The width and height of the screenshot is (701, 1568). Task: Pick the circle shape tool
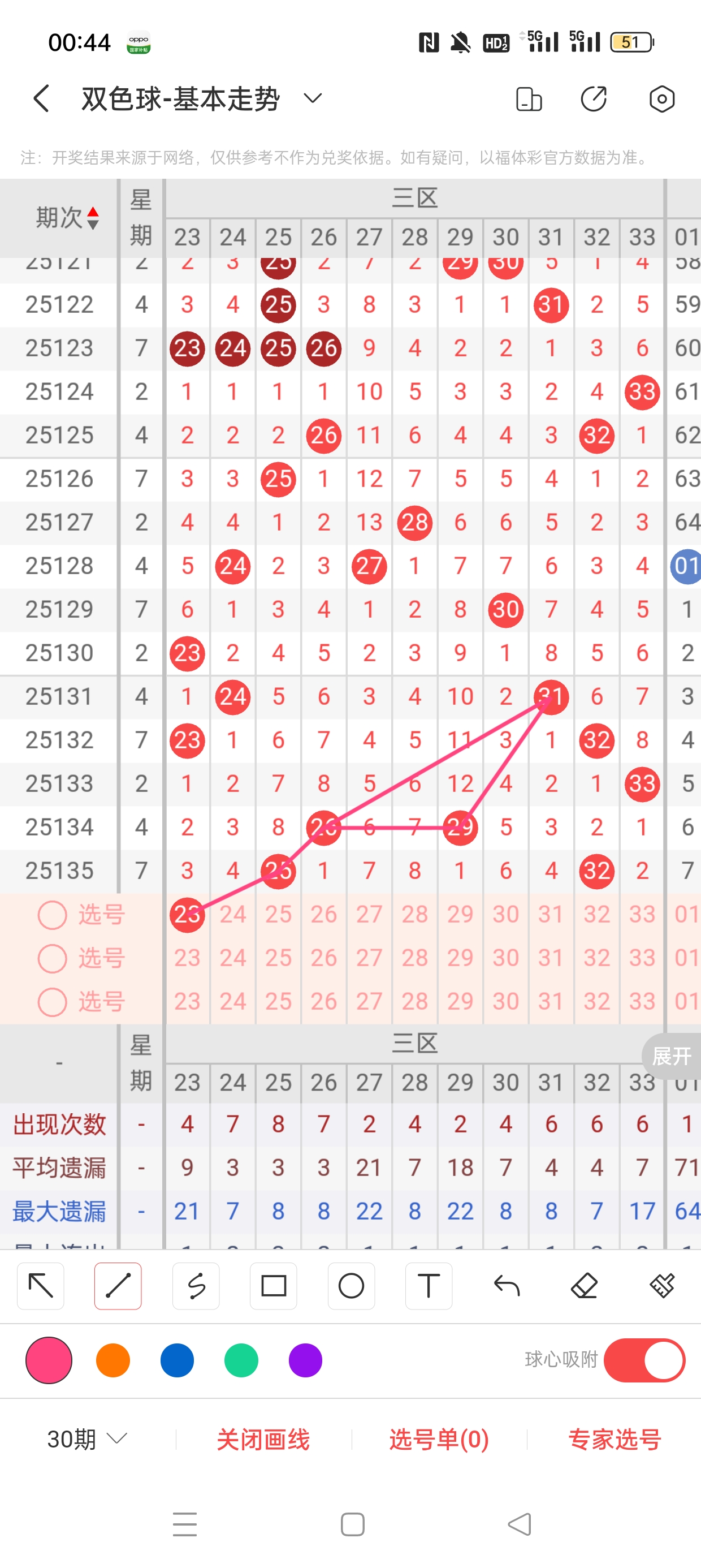[x=351, y=1286]
